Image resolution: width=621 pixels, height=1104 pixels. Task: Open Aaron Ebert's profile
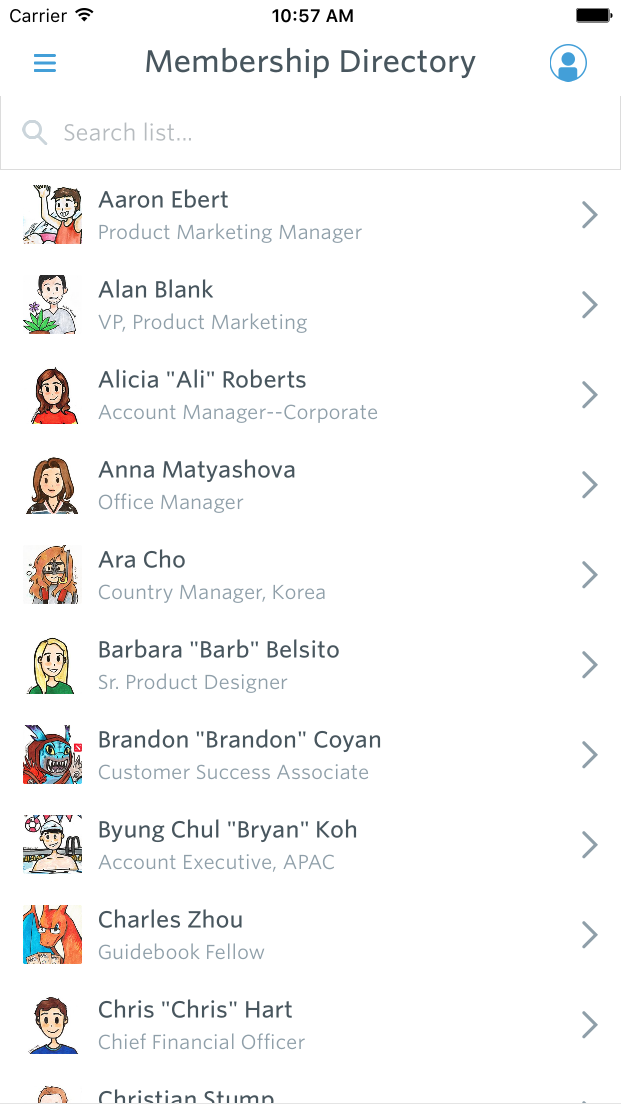[310, 215]
